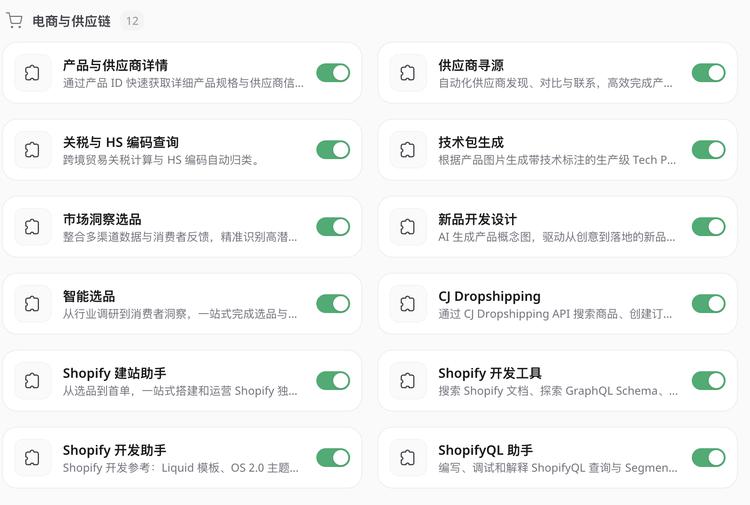Turn off the 供应商寻源 toggle
The image size is (750, 505).
(708, 73)
